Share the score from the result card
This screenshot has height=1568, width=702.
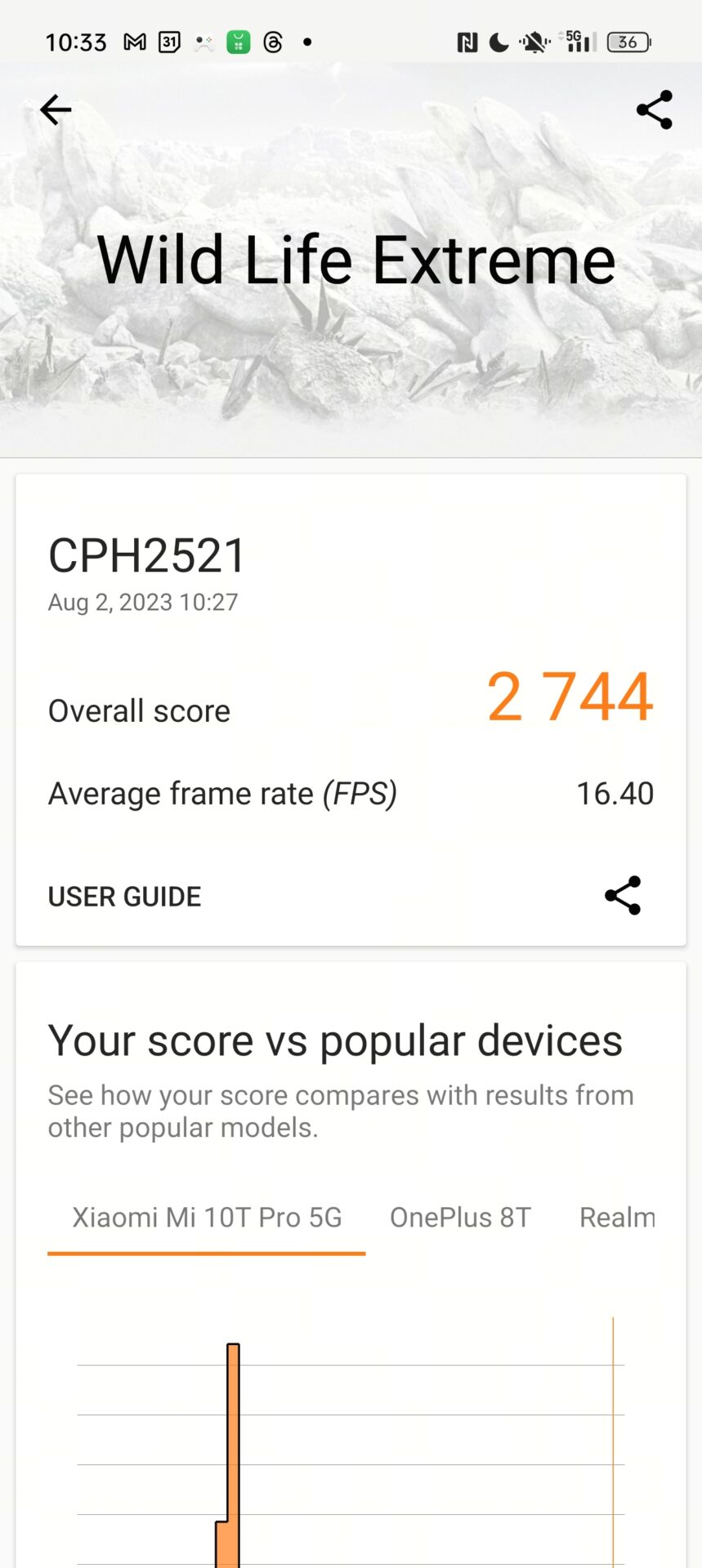(623, 896)
